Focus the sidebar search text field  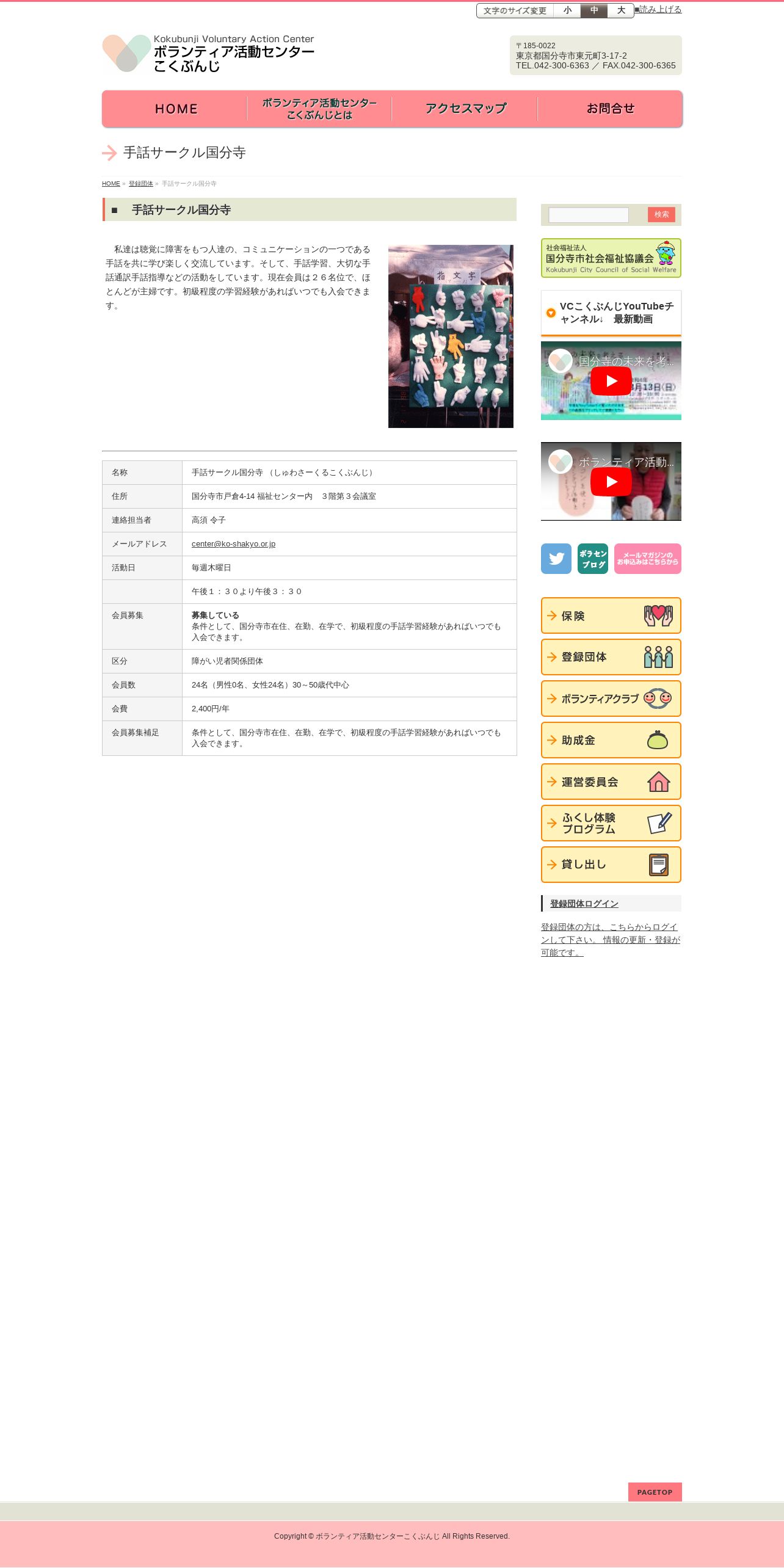pos(588,215)
